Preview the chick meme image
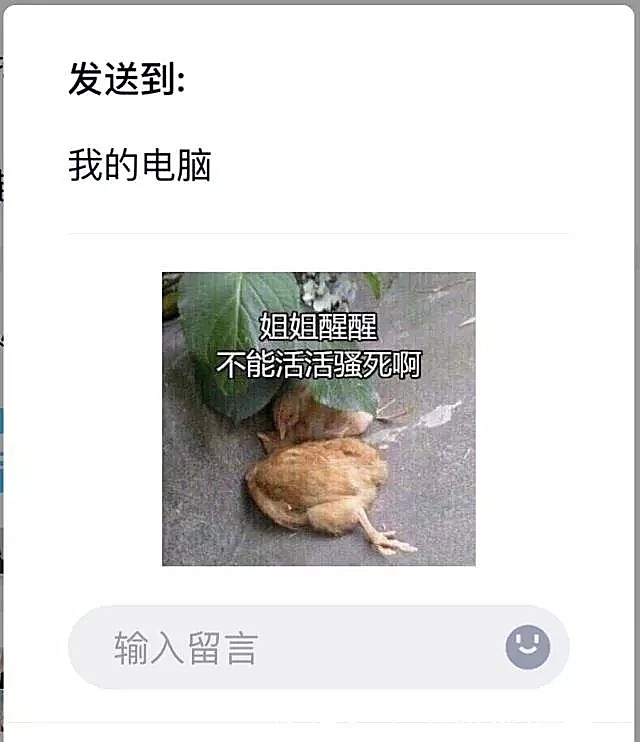This screenshot has width=640, height=742. pyautogui.click(x=318, y=419)
